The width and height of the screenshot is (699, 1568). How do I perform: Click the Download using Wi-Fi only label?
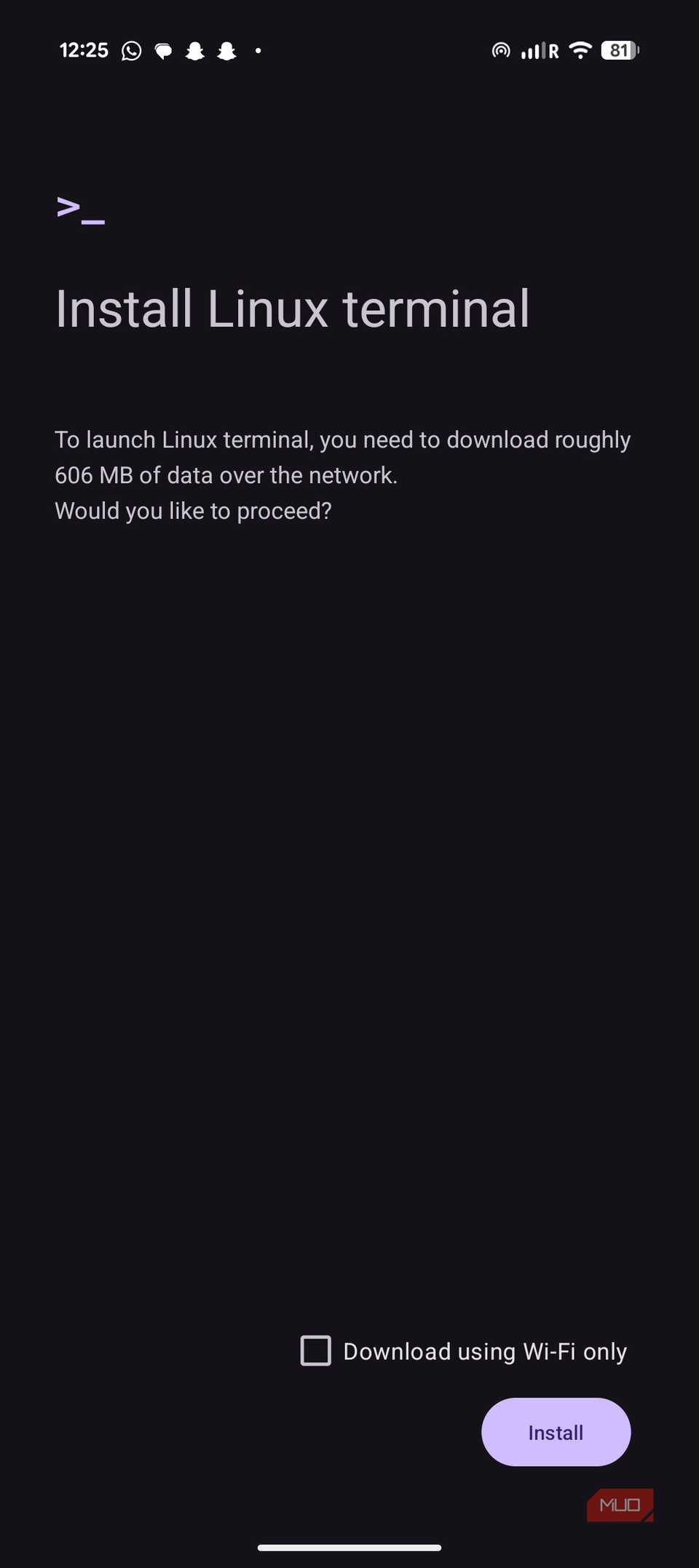pos(486,1350)
